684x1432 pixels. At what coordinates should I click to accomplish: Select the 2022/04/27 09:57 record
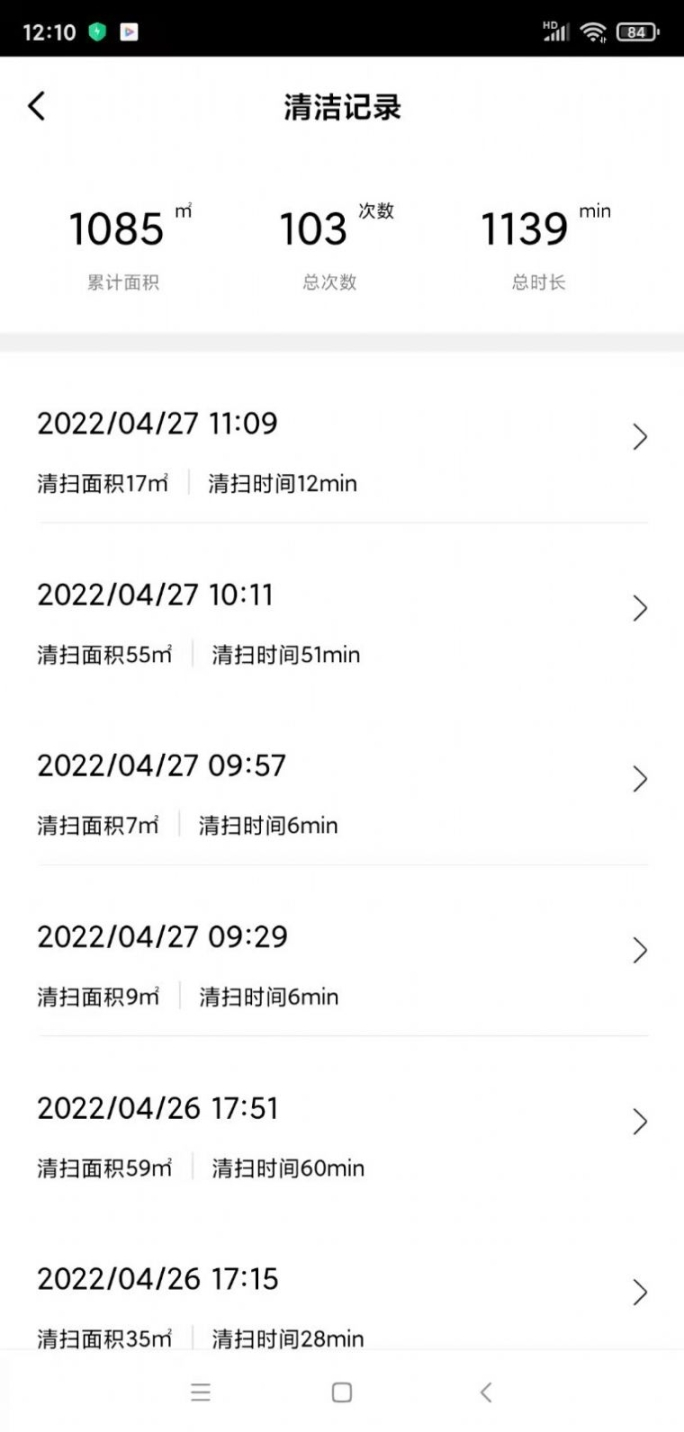tap(342, 794)
